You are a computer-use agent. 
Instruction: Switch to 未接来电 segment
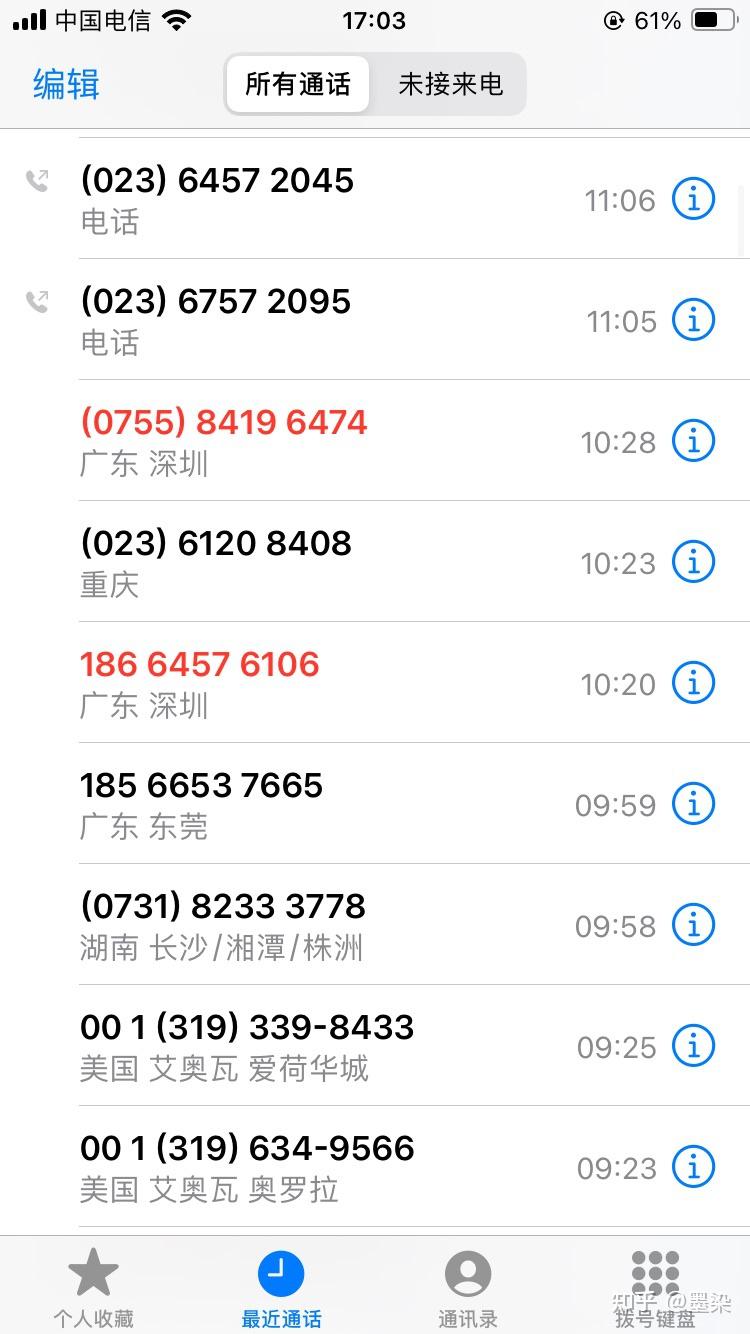pos(450,84)
